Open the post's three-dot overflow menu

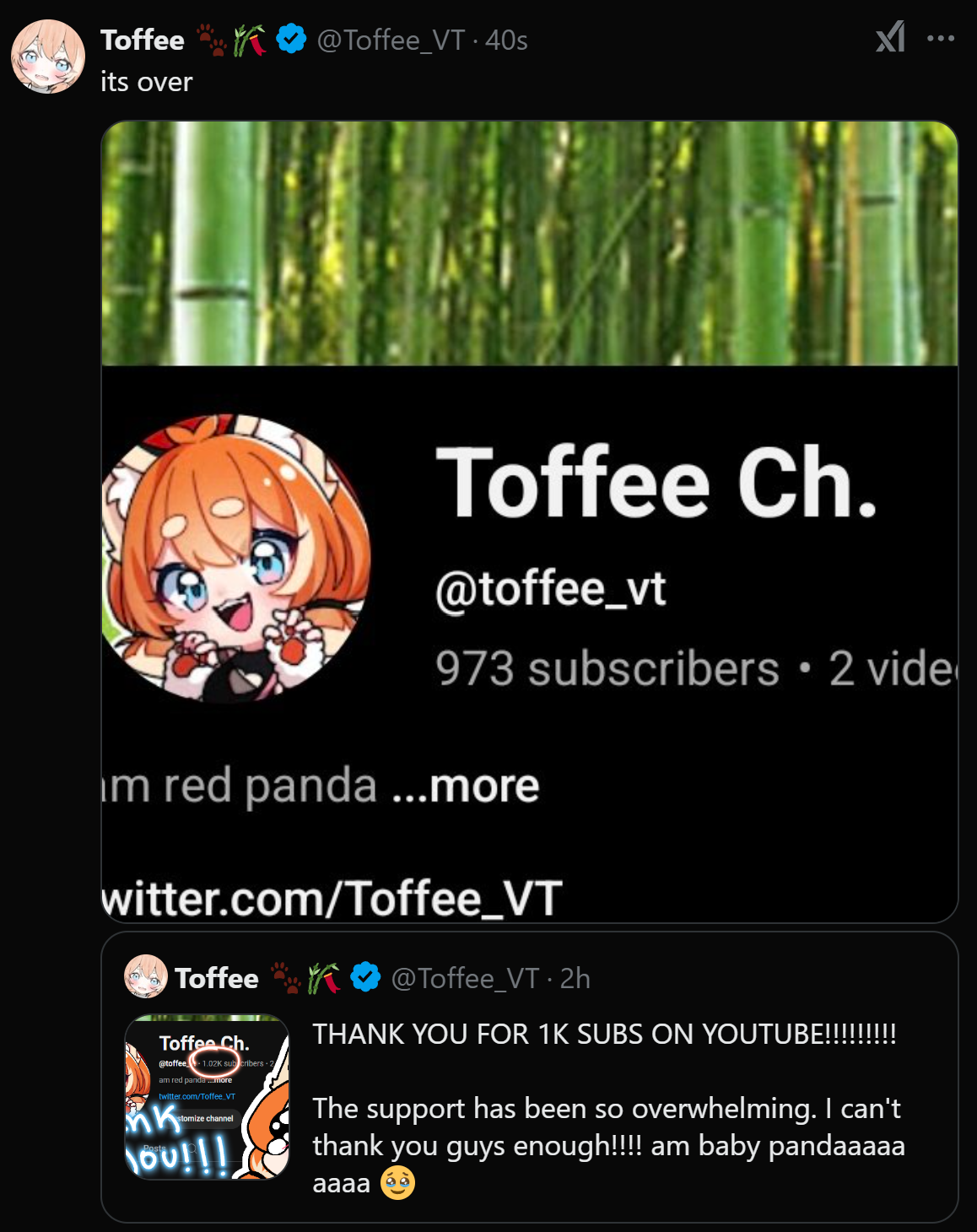pyautogui.click(x=940, y=38)
